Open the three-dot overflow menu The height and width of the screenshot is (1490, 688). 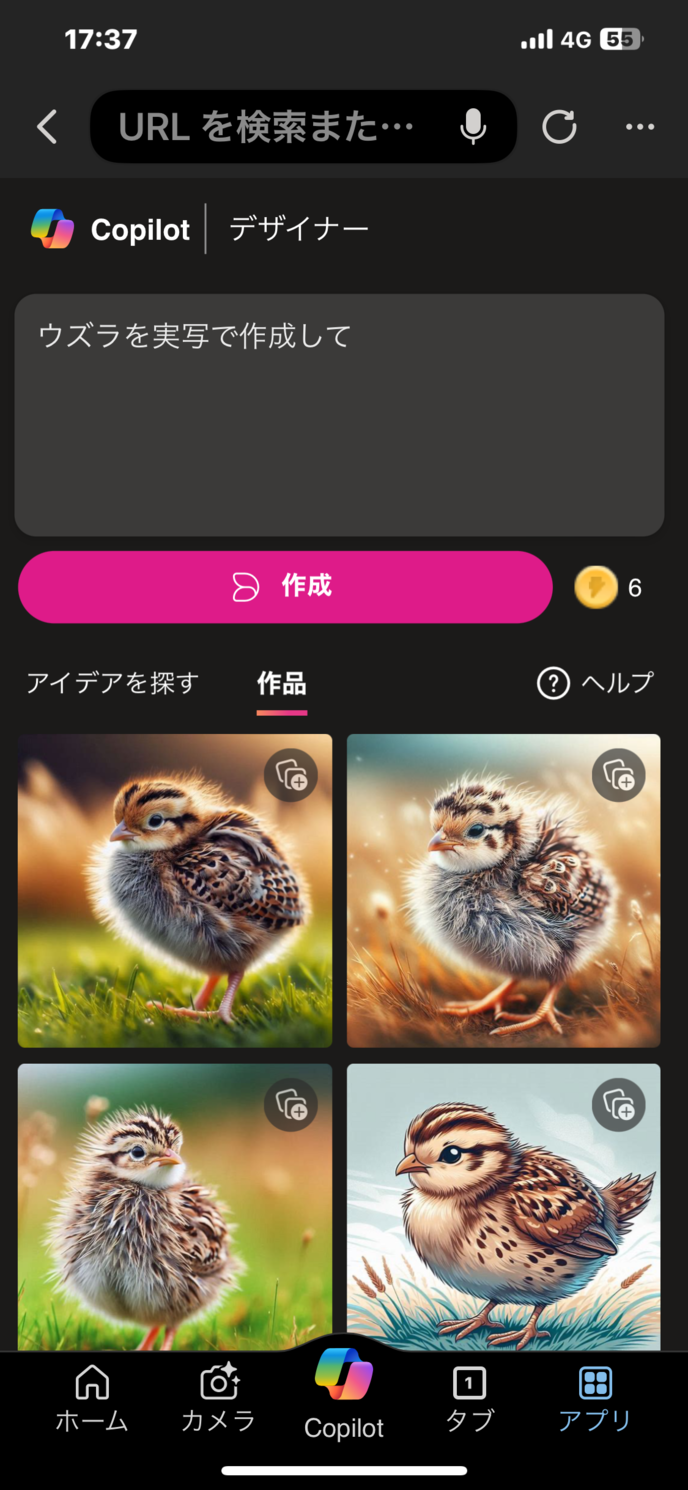[640, 127]
